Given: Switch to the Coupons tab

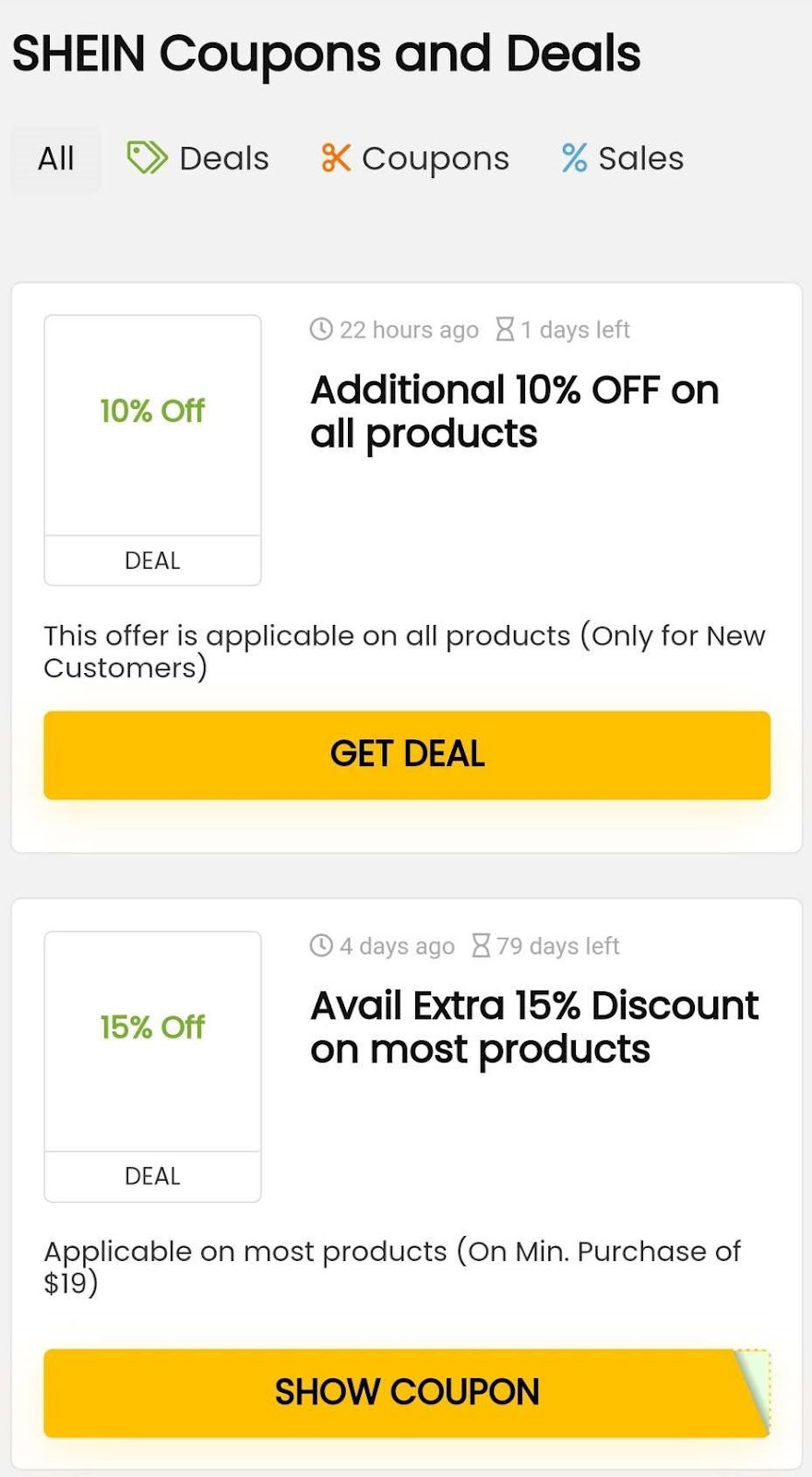Looking at the screenshot, I should [415, 159].
